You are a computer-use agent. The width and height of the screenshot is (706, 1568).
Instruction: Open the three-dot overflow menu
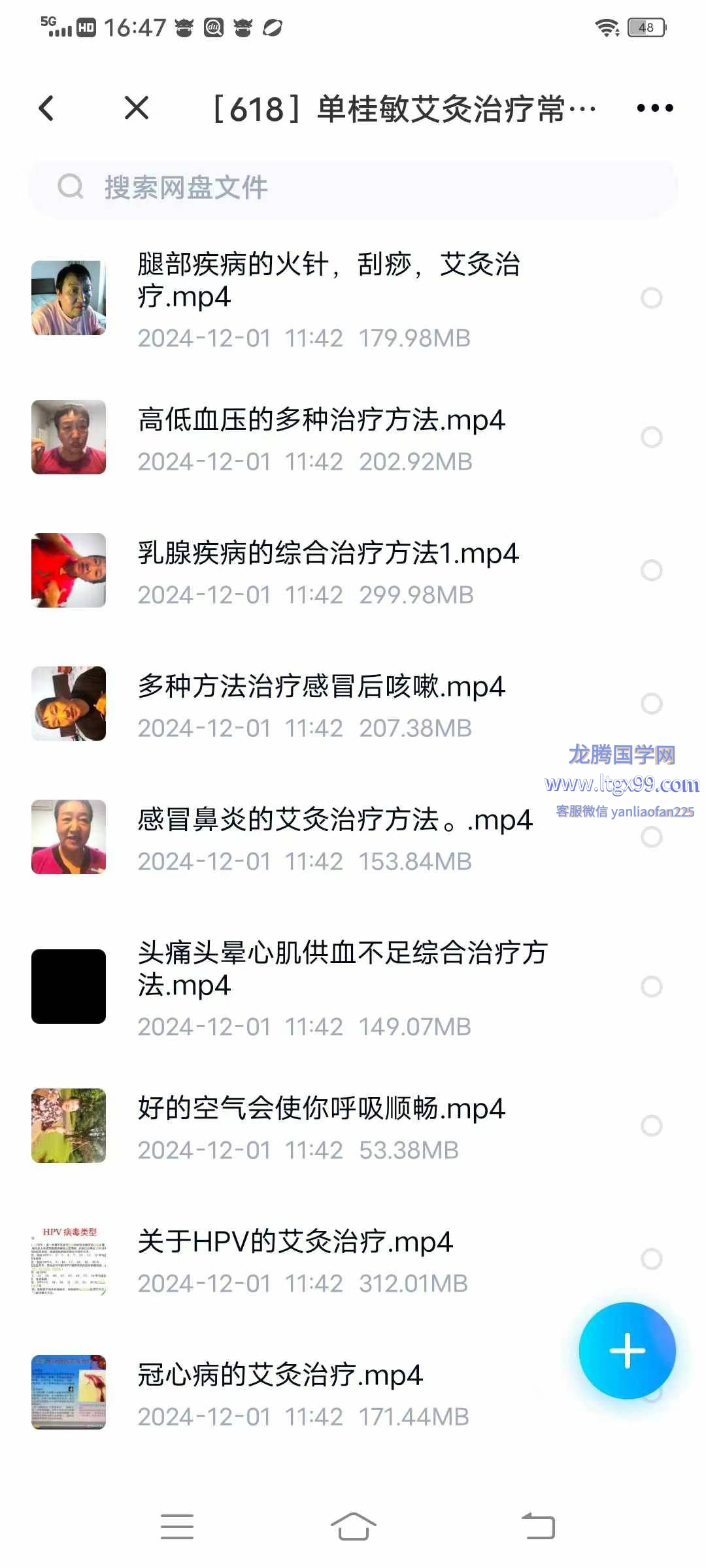tap(654, 108)
